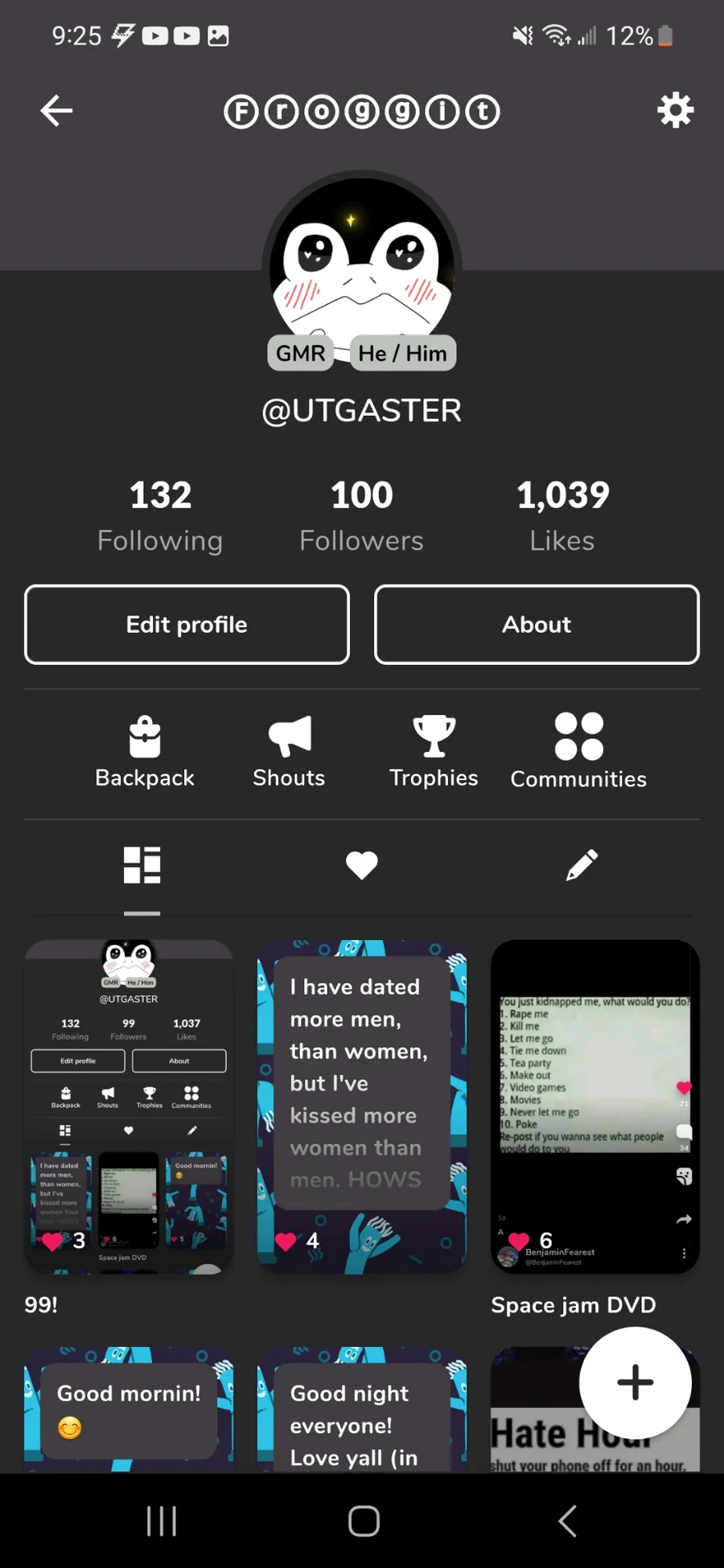The height and width of the screenshot is (1568, 724).
Task: Open Trophies
Action: click(x=434, y=752)
